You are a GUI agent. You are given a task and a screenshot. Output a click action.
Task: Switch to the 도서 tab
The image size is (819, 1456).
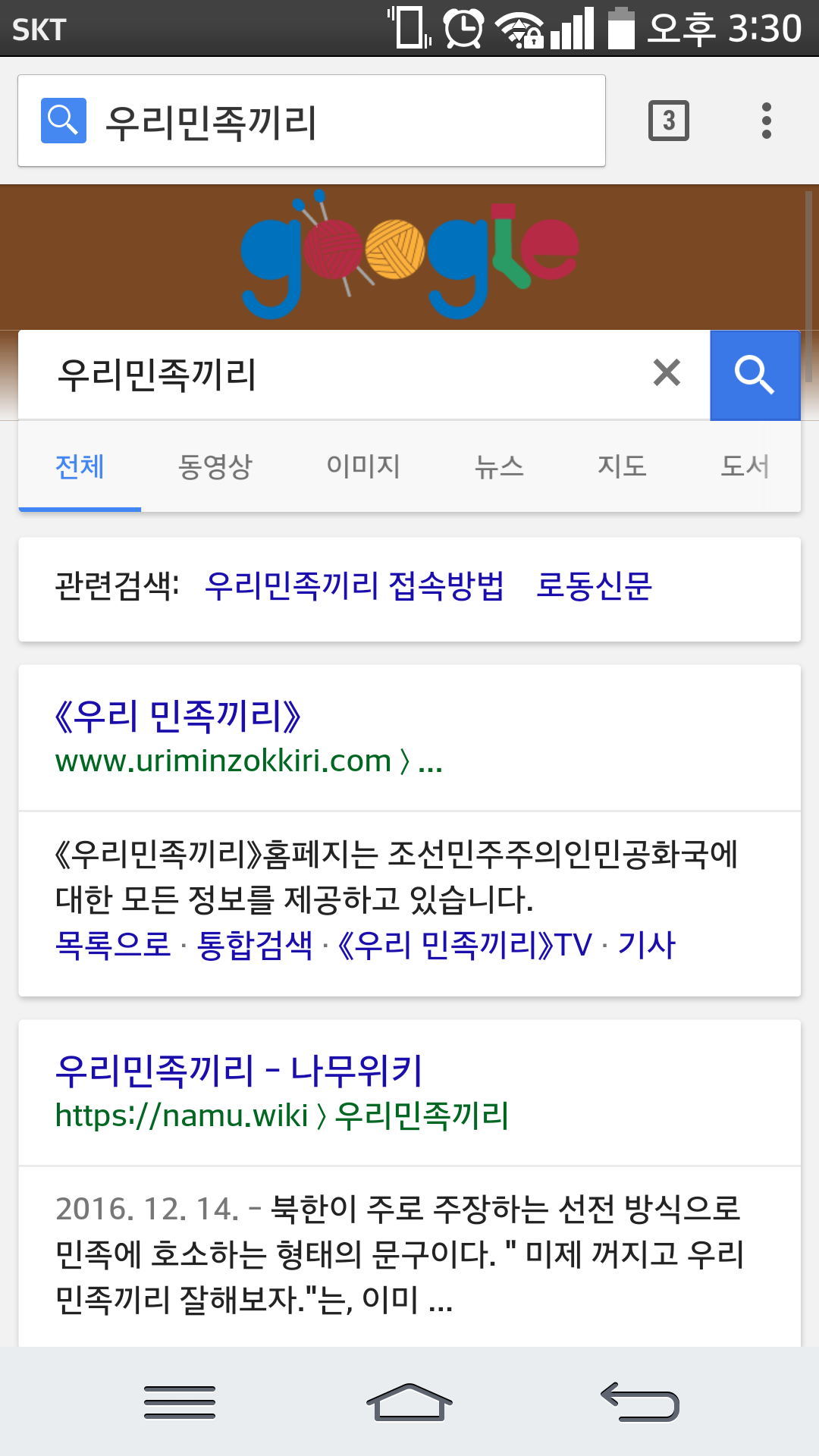pos(745,466)
